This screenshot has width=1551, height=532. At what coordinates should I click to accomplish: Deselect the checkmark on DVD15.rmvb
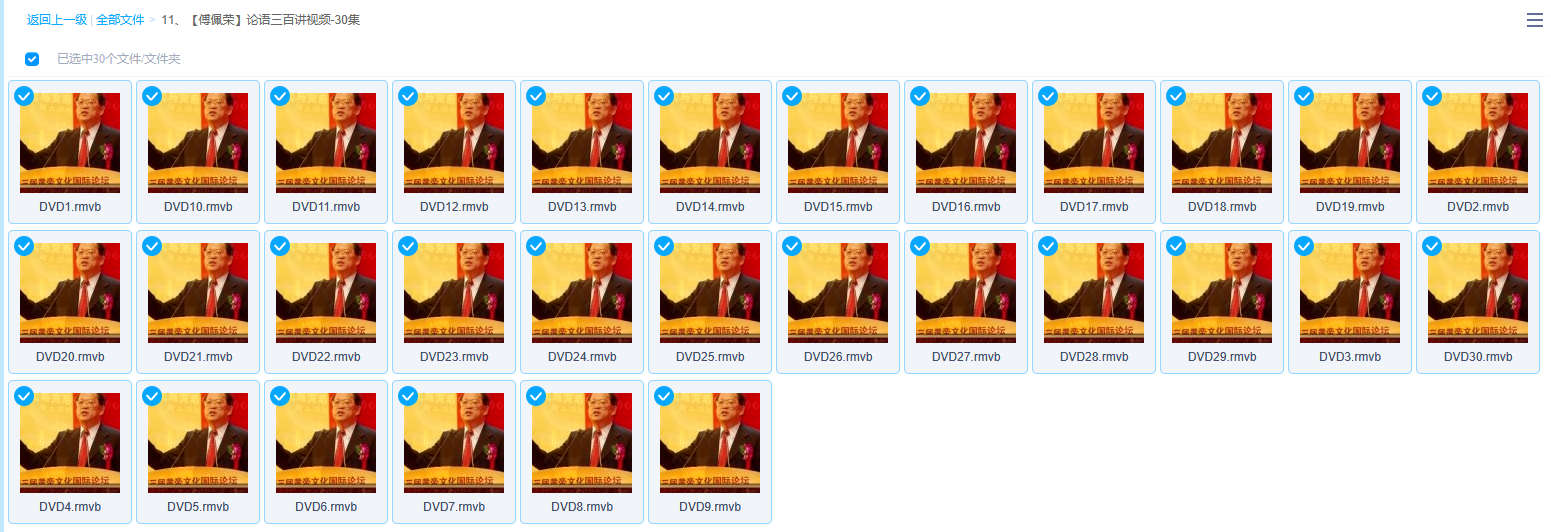click(792, 96)
